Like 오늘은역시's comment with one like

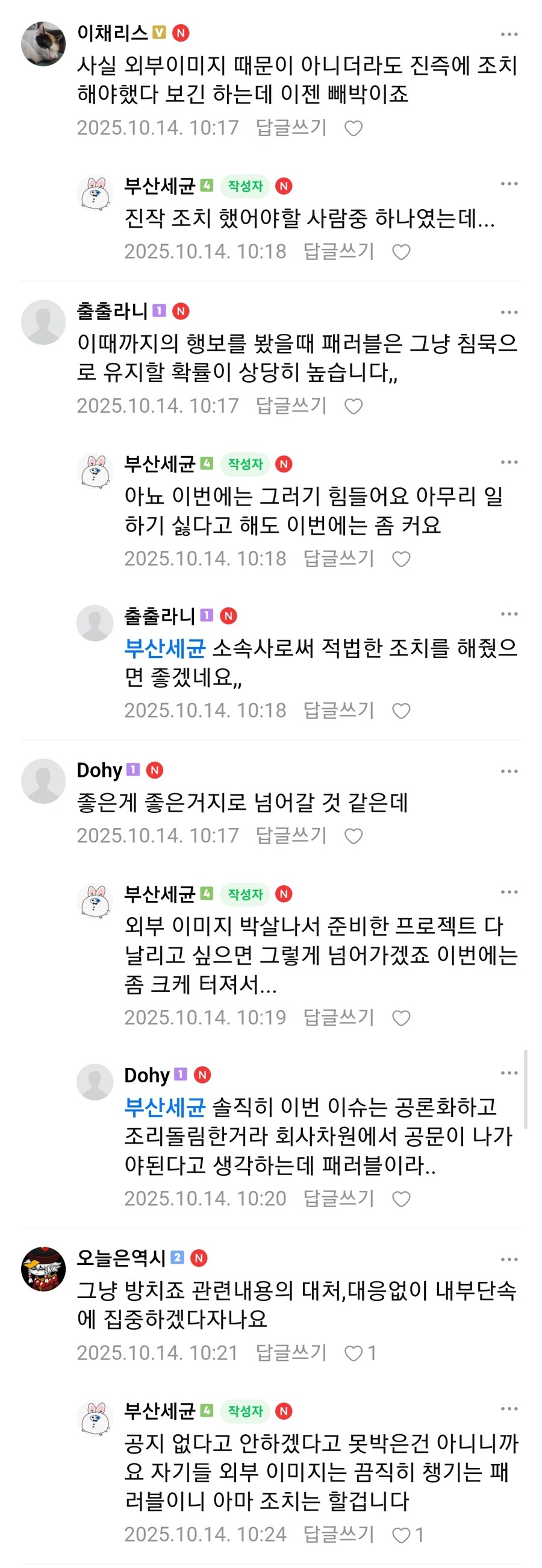click(354, 1352)
